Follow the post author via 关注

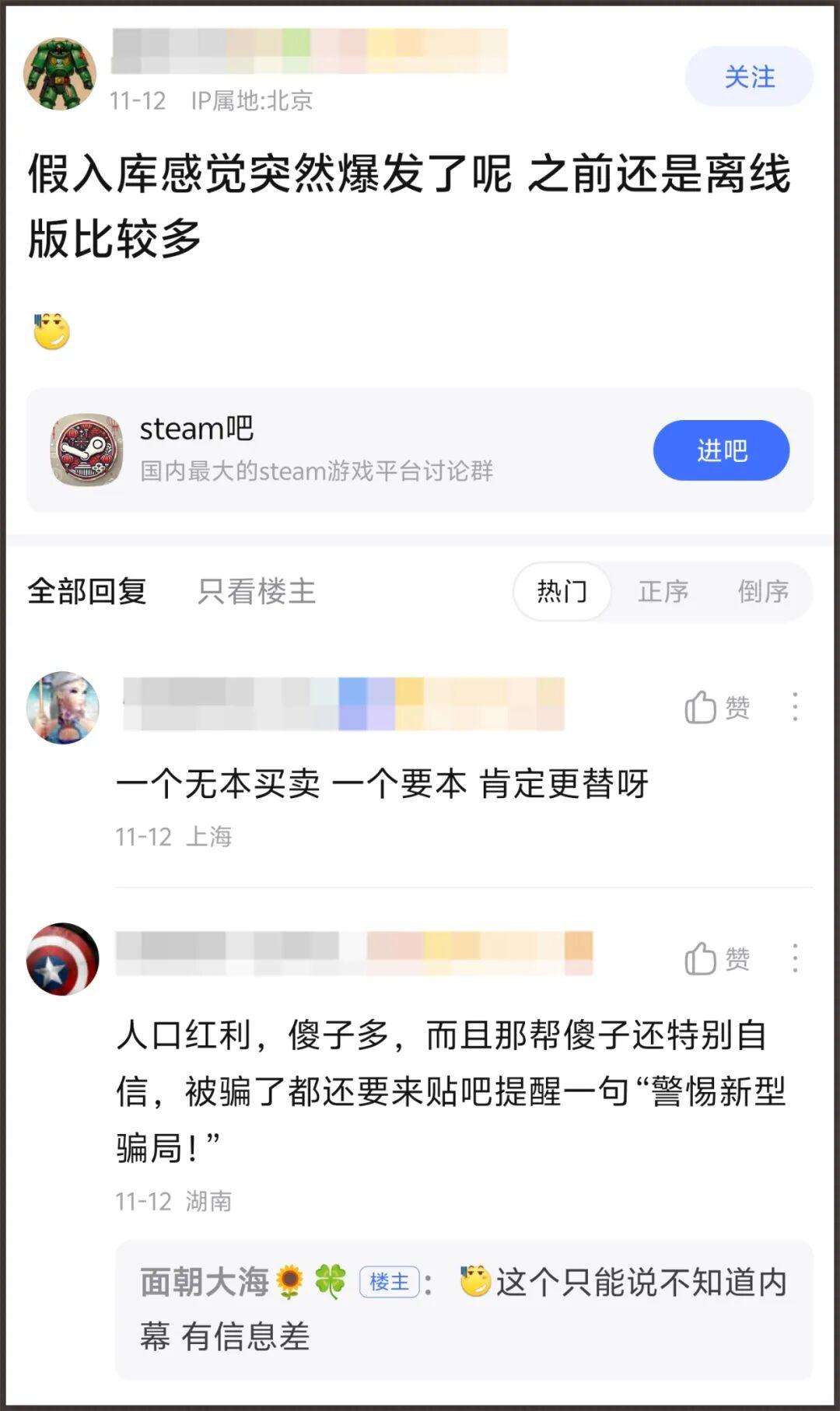tap(748, 77)
